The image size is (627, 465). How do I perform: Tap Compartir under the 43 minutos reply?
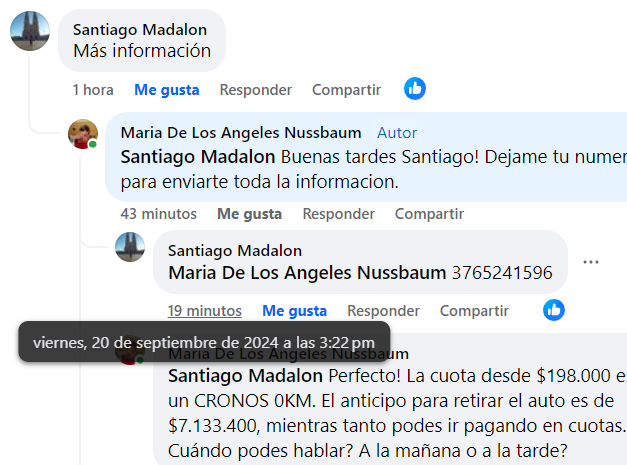pos(429,214)
